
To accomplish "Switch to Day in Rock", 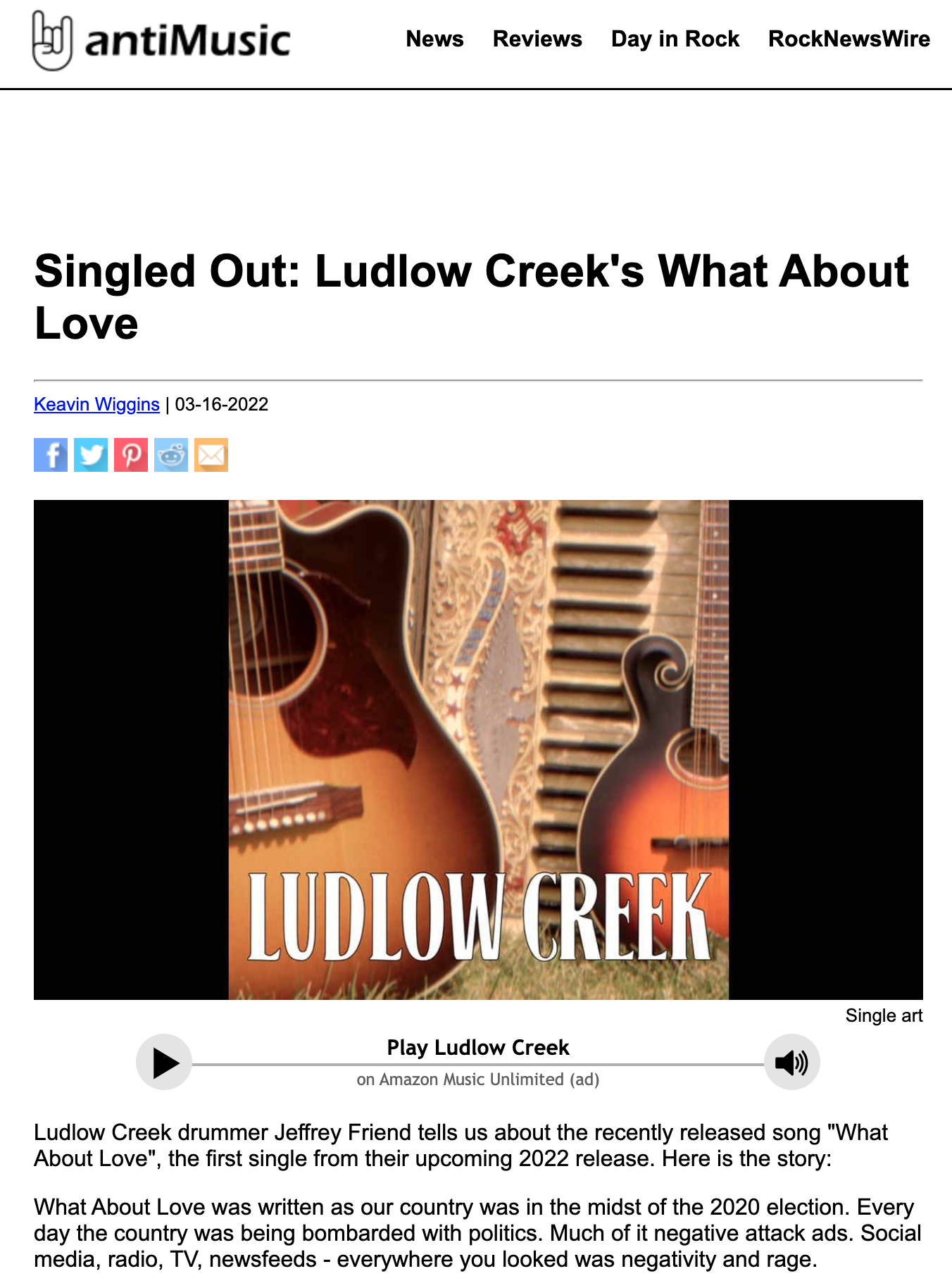I will tap(675, 39).
